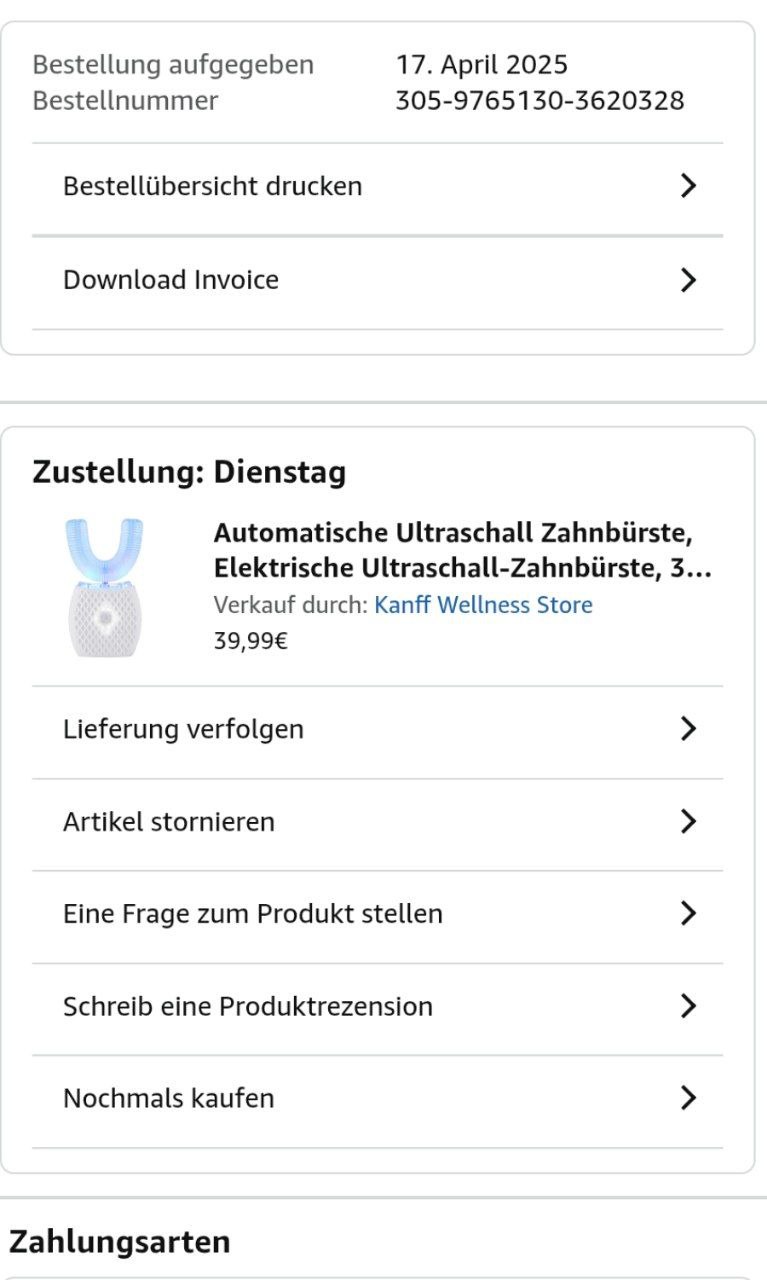Screen dimensions: 767x1280
Task: Choose Artikel stornieren
Action: 377,822
